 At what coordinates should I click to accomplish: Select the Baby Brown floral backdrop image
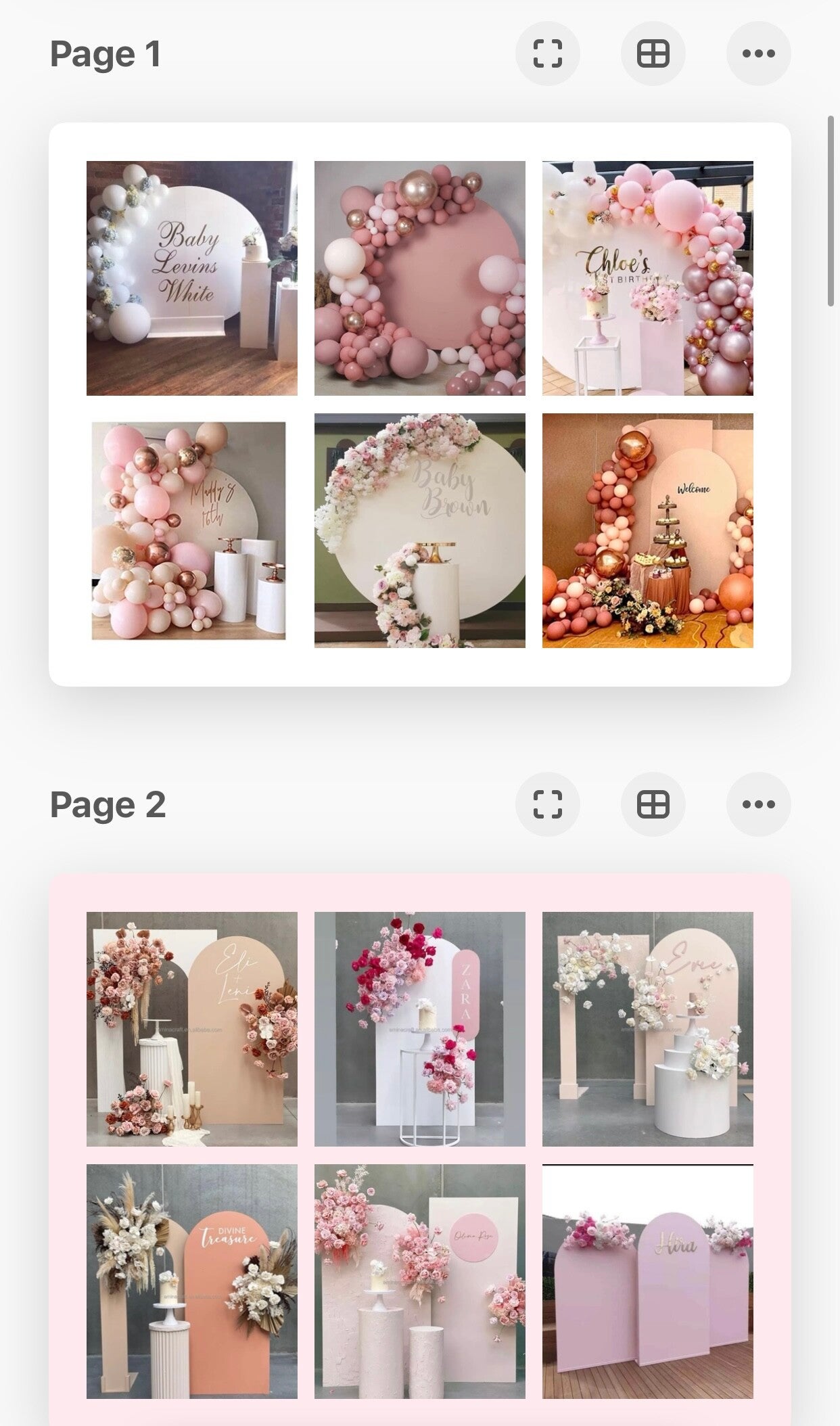[x=419, y=530]
